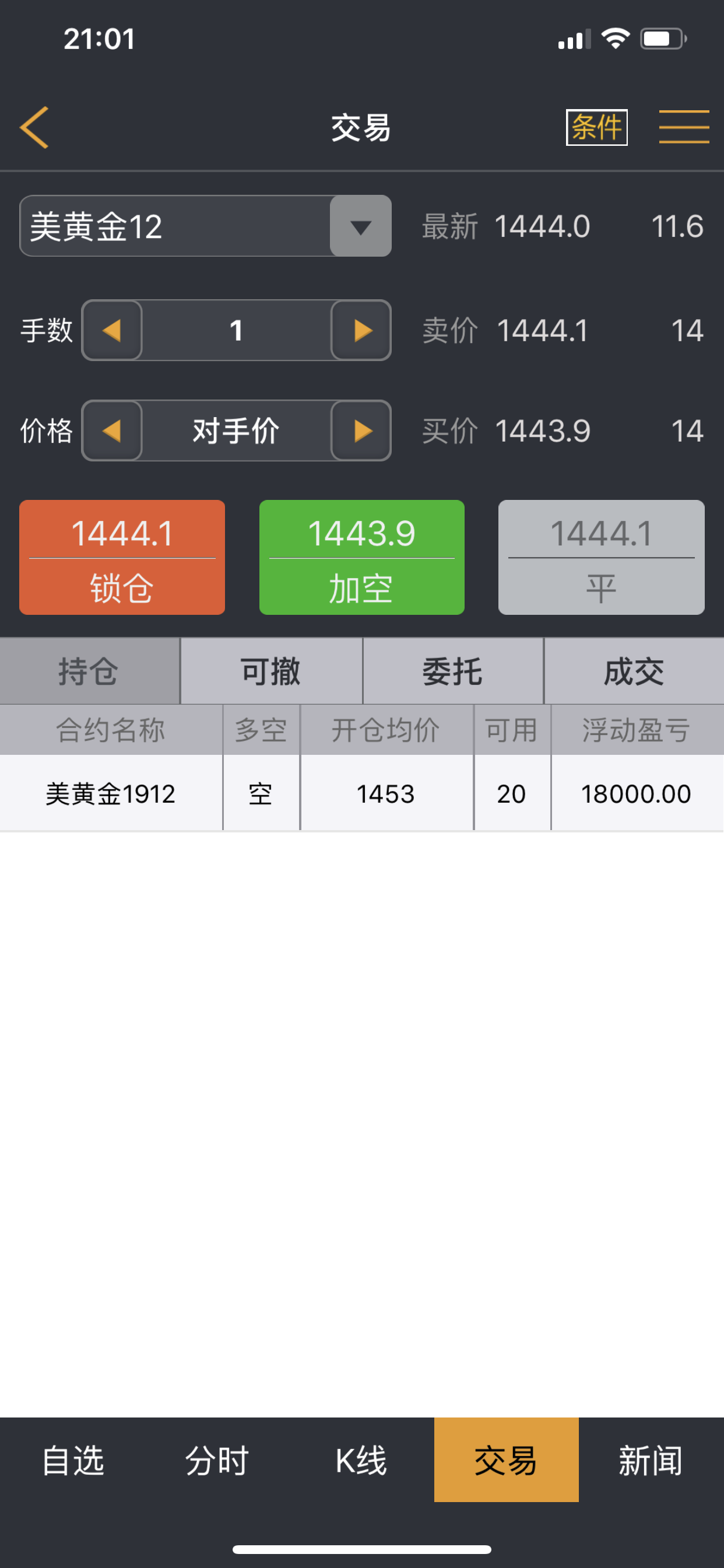Switch to the 成交 trades tab

tap(634, 671)
